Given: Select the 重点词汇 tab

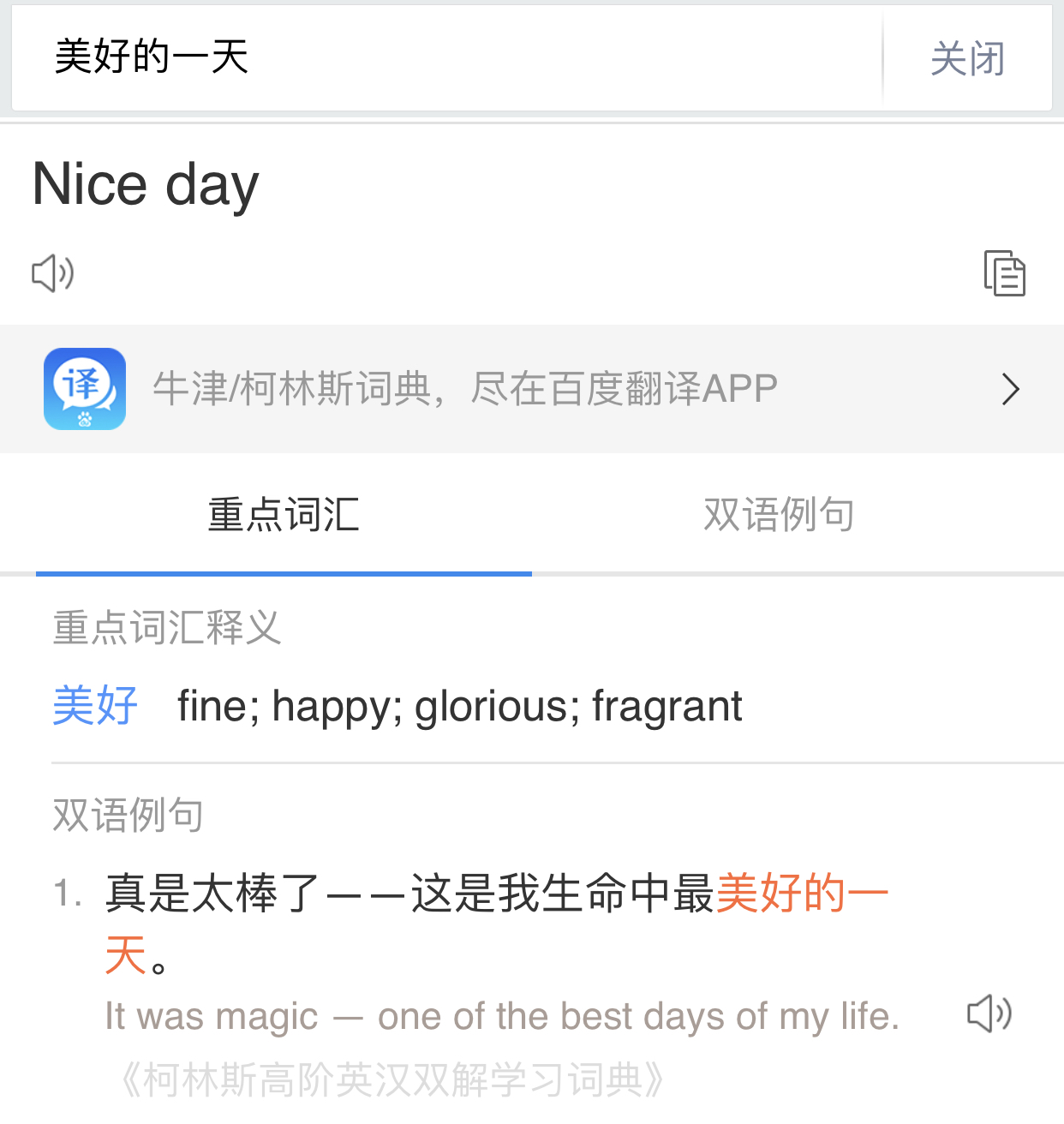Looking at the screenshot, I should (284, 515).
